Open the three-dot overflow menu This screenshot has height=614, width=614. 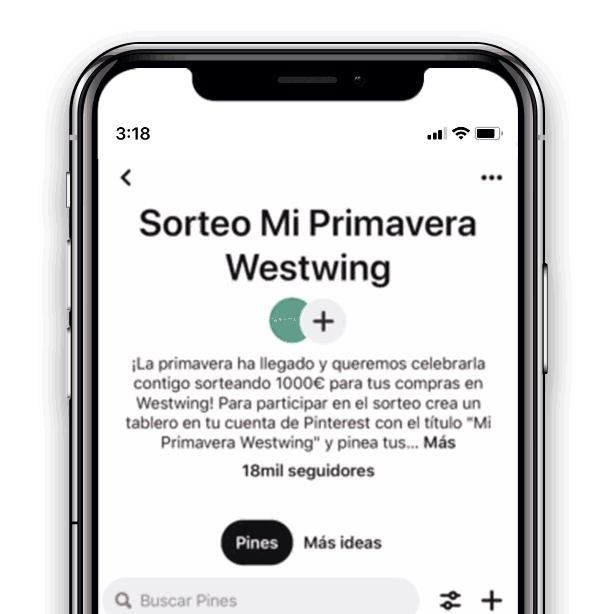[491, 178]
